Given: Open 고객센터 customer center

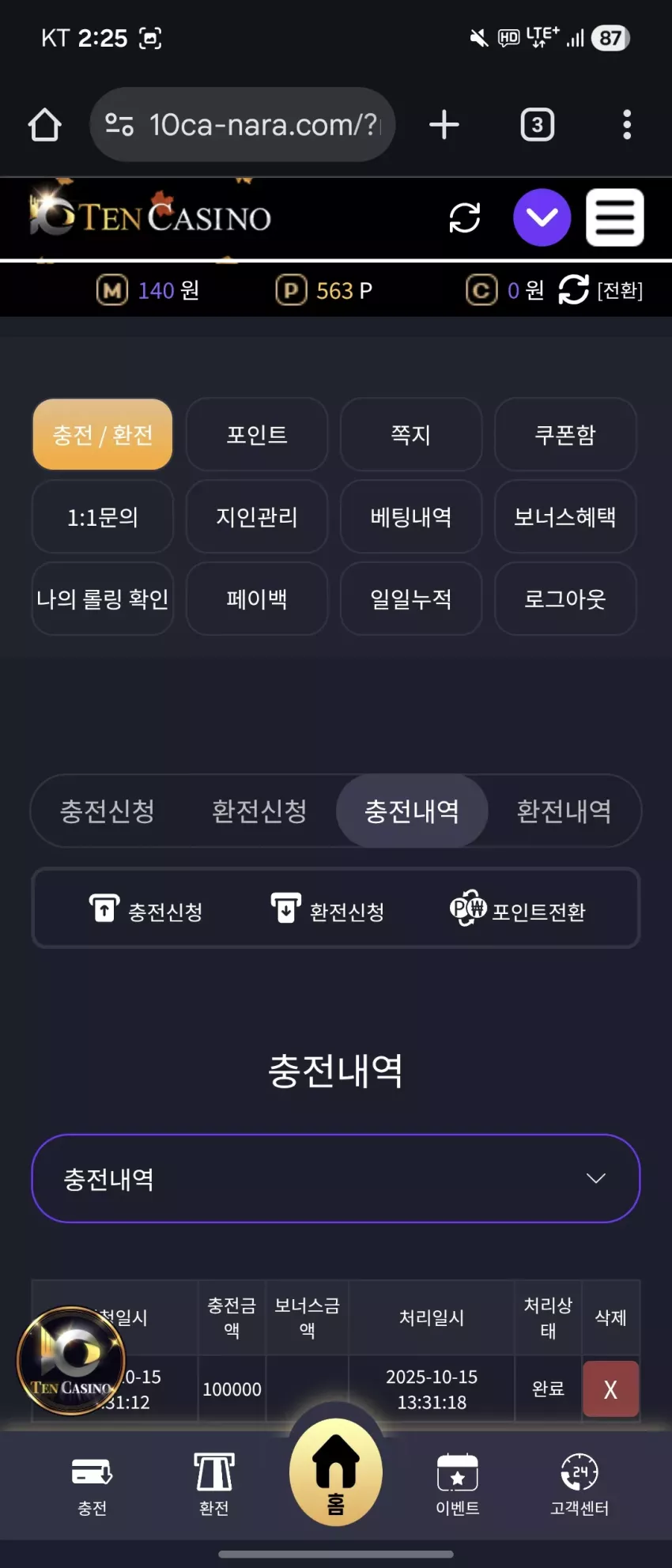Looking at the screenshot, I should (580, 1484).
